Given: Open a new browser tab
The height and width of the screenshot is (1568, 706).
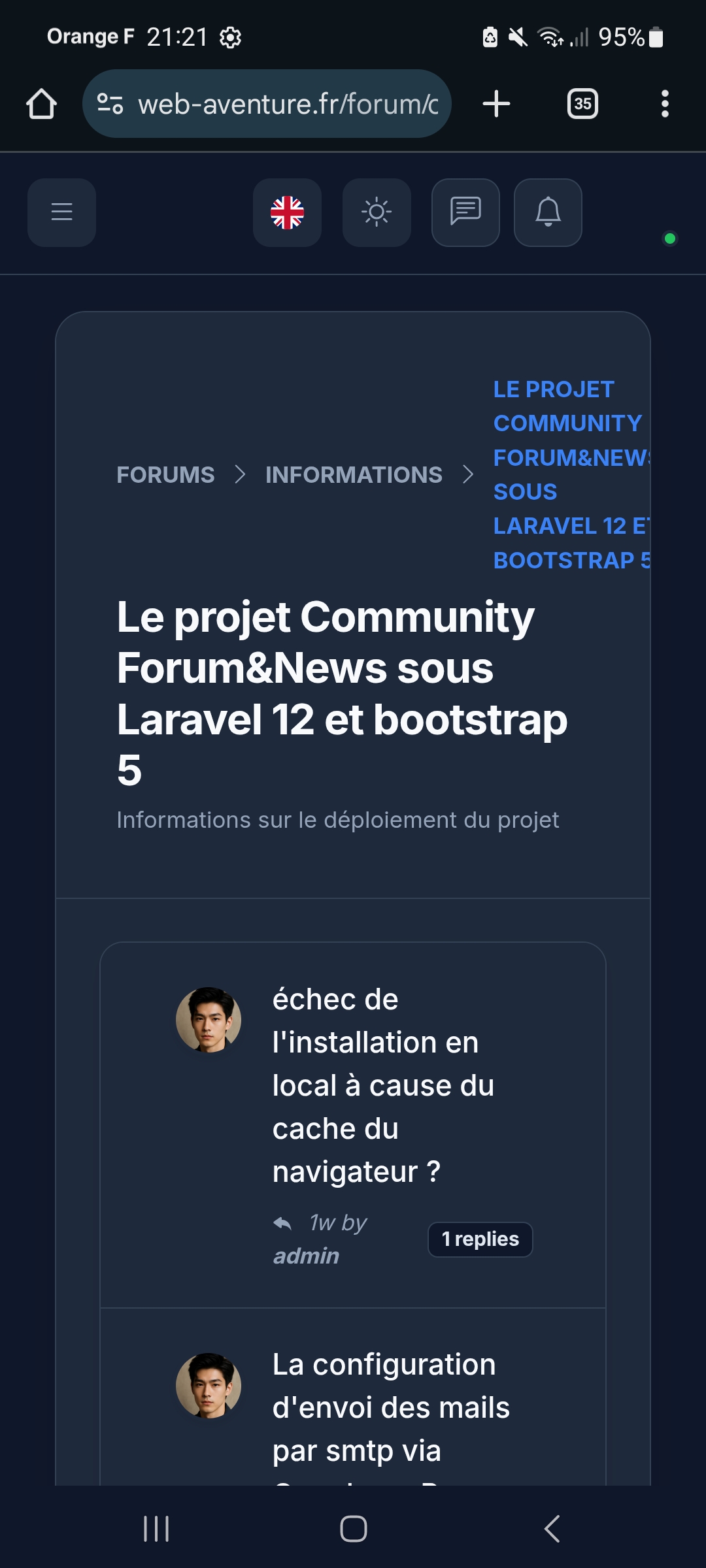Looking at the screenshot, I should click(x=496, y=103).
